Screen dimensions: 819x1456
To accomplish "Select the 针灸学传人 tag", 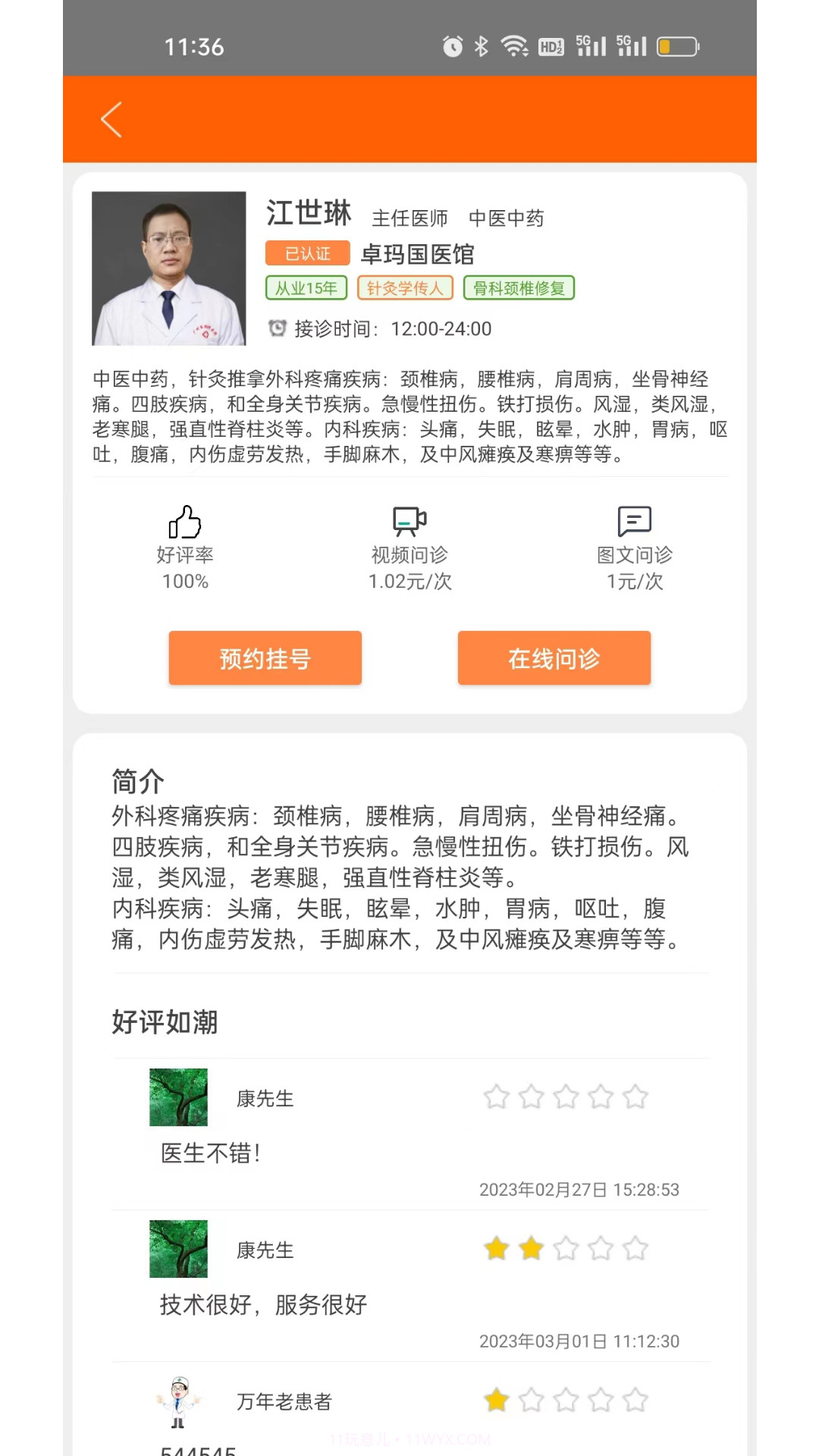I will tap(405, 288).
